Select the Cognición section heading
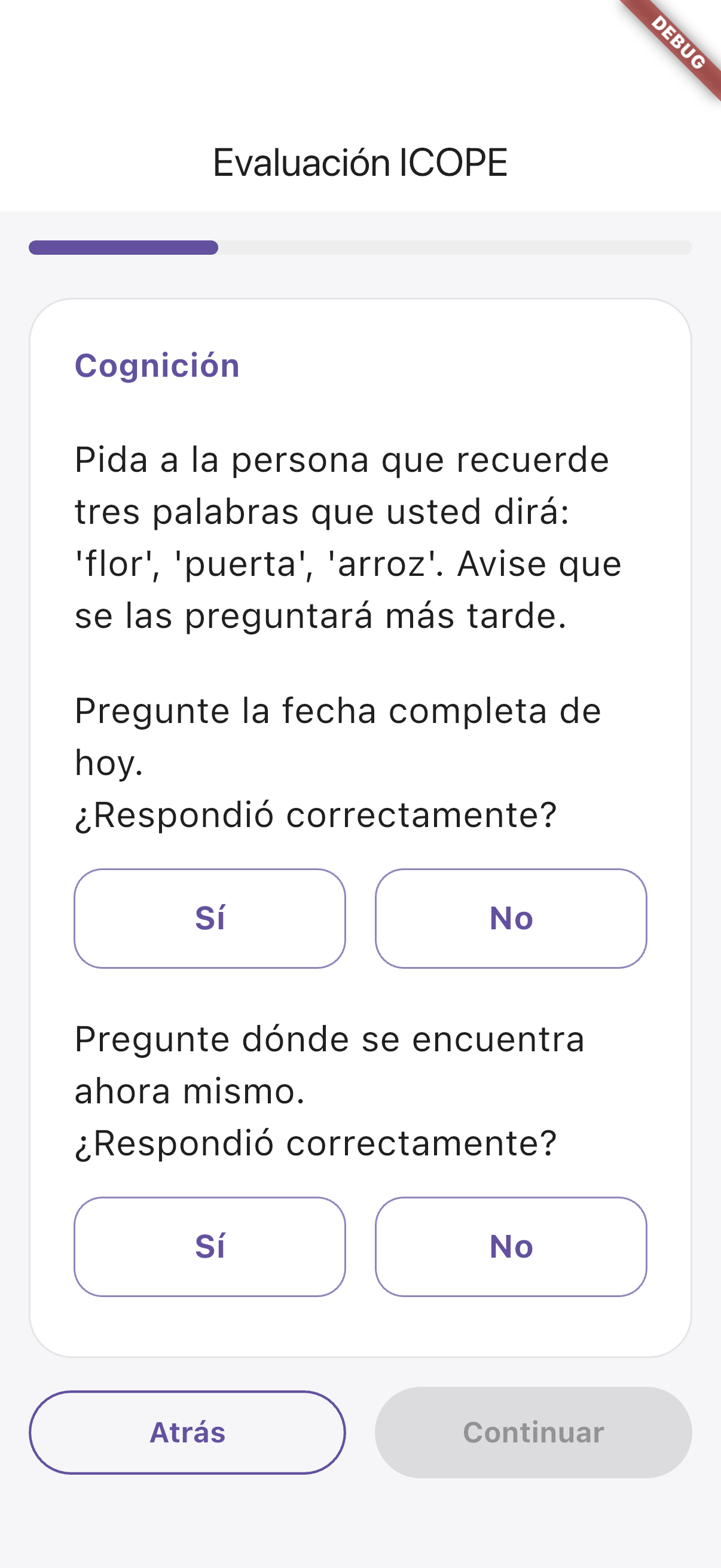The image size is (721, 1568). pos(157,365)
